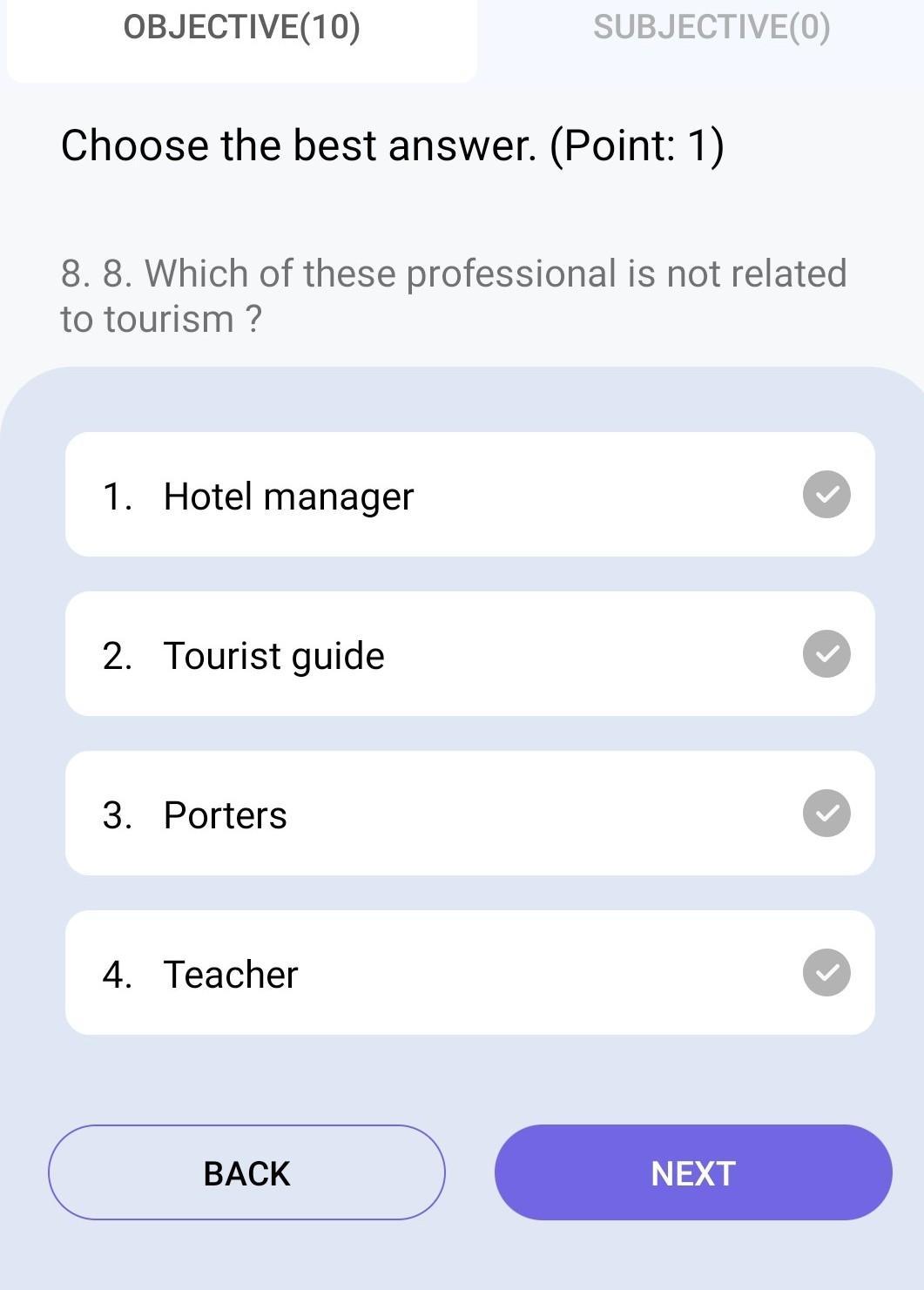Switch to the Objective(10) tab
Viewport: 924px width, 1290px height.
pyautogui.click(x=242, y=28)
